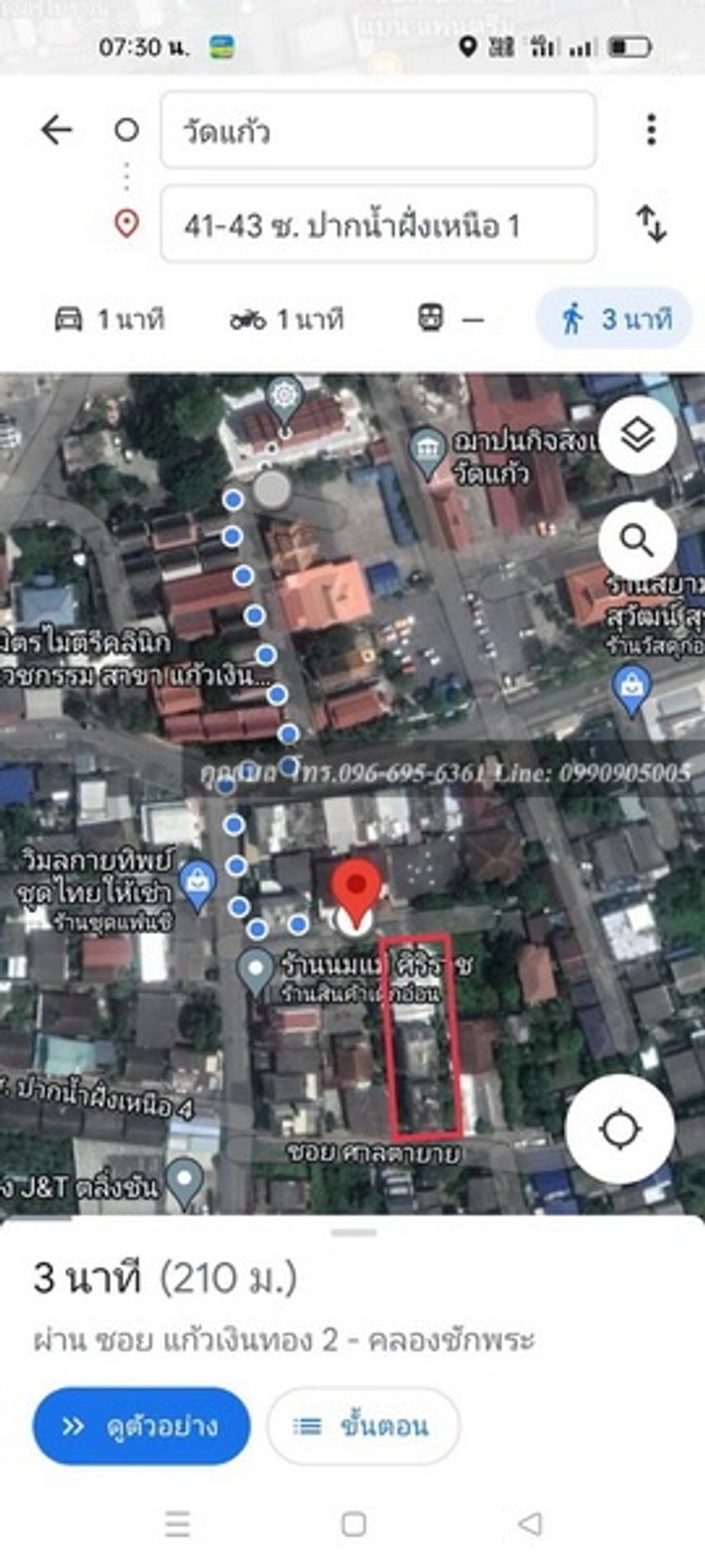Open the ฌาปนกิจสงเคราะห์ วัดแก้ว place marker
Screen dimensions: 705x1568
click(x=427, y=450)
